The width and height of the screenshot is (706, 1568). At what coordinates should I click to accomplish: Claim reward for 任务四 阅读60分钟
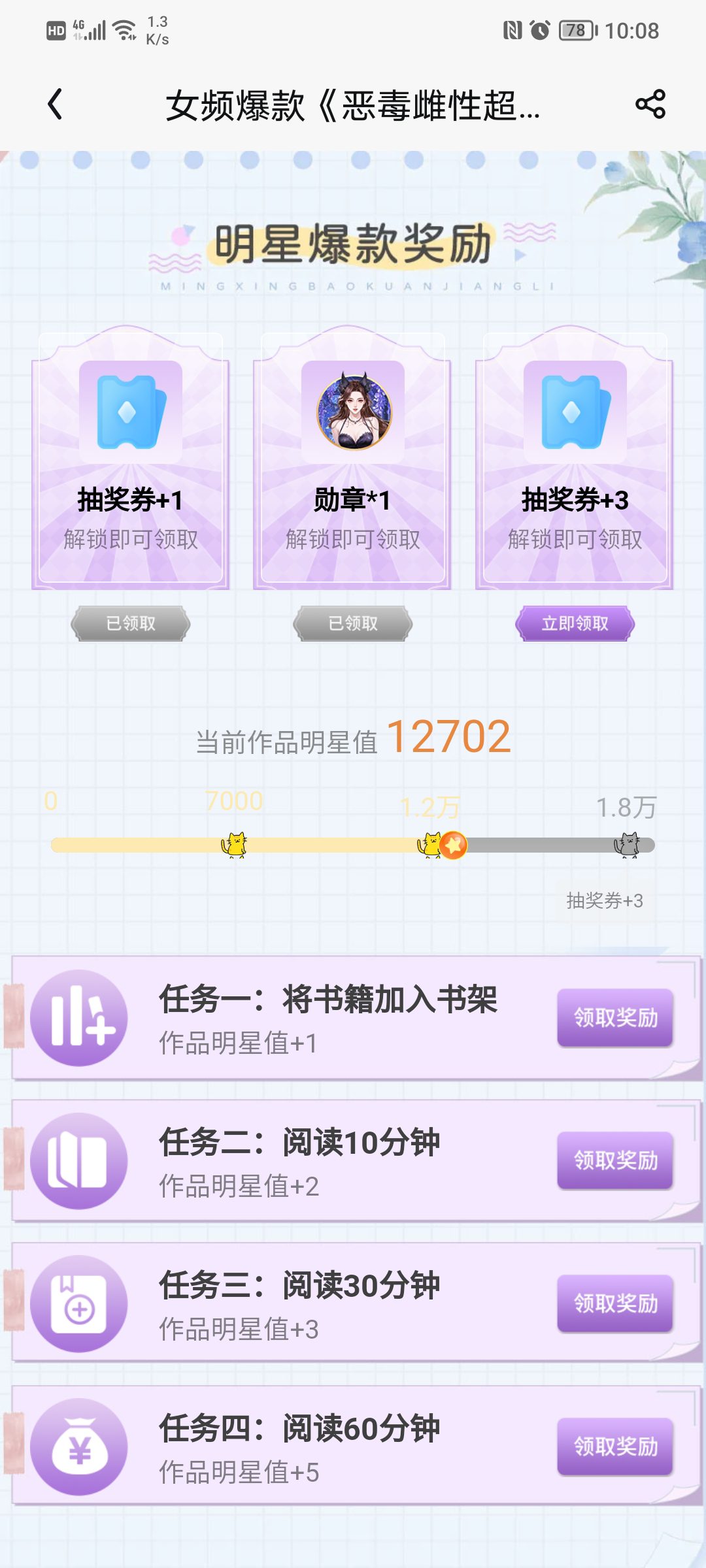(x=614, y=1446)
